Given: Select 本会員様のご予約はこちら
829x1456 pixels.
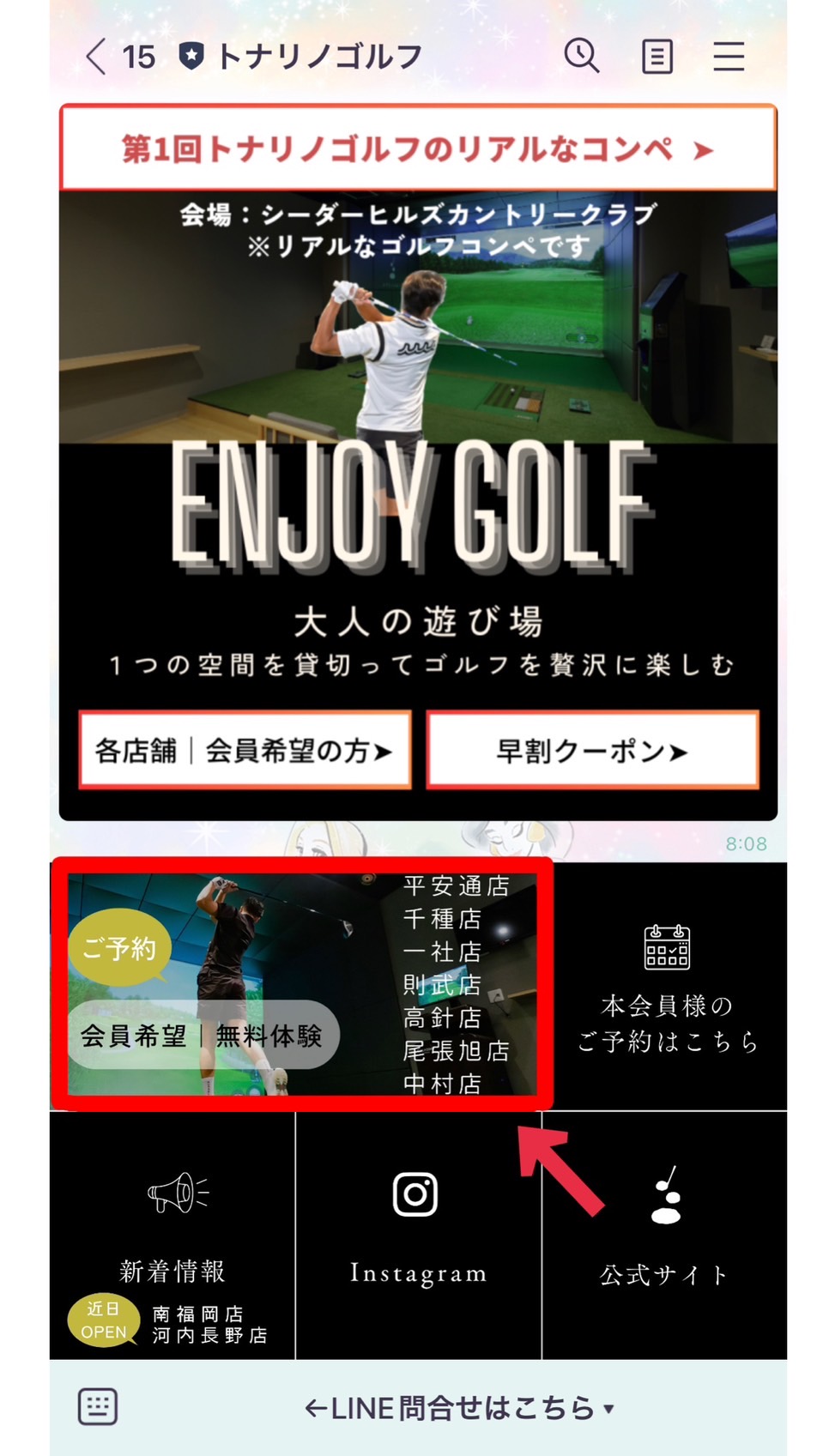Looking at the screenshot, I should [x=667, y=987].
